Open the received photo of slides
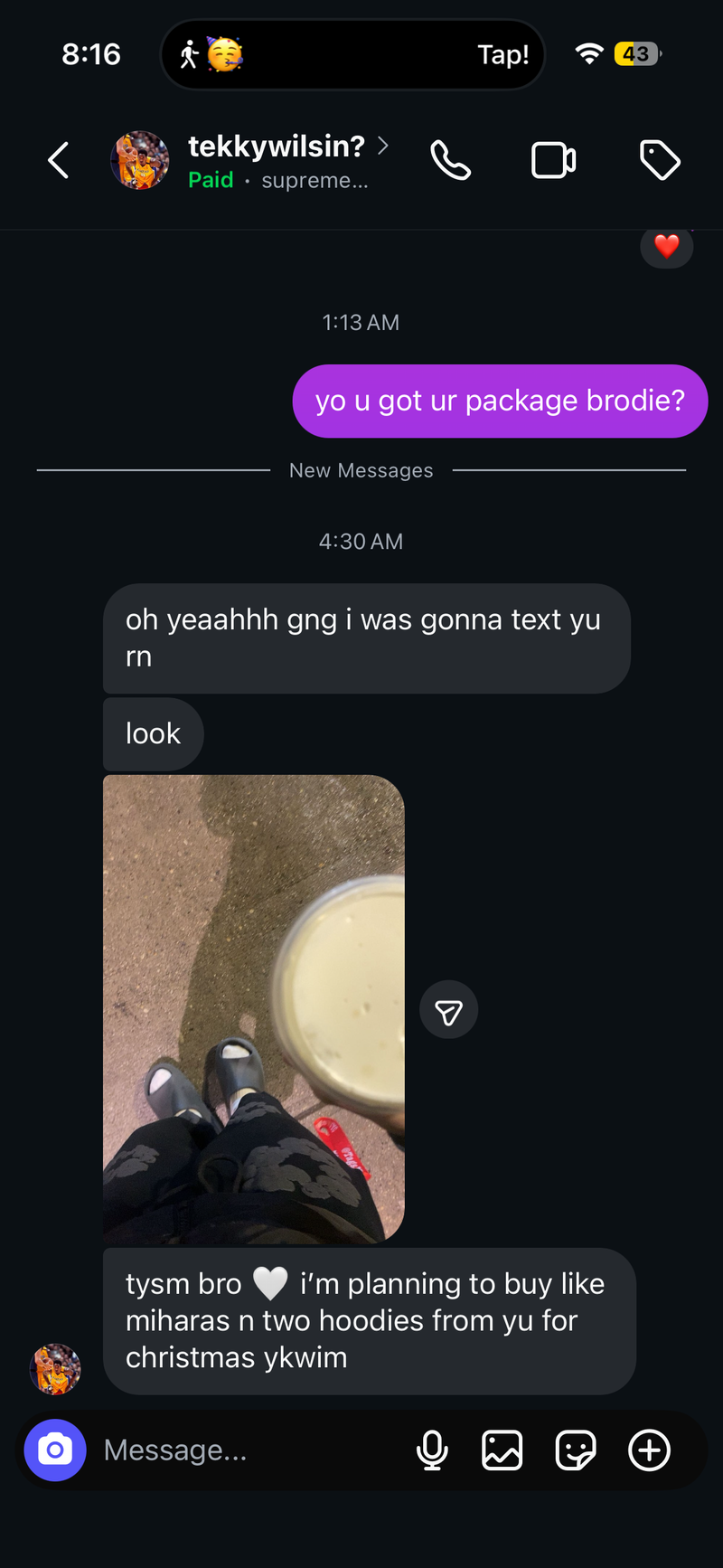Image resolution: width=723 pixels, height=1568 pixels. (x=254, y=1008)
